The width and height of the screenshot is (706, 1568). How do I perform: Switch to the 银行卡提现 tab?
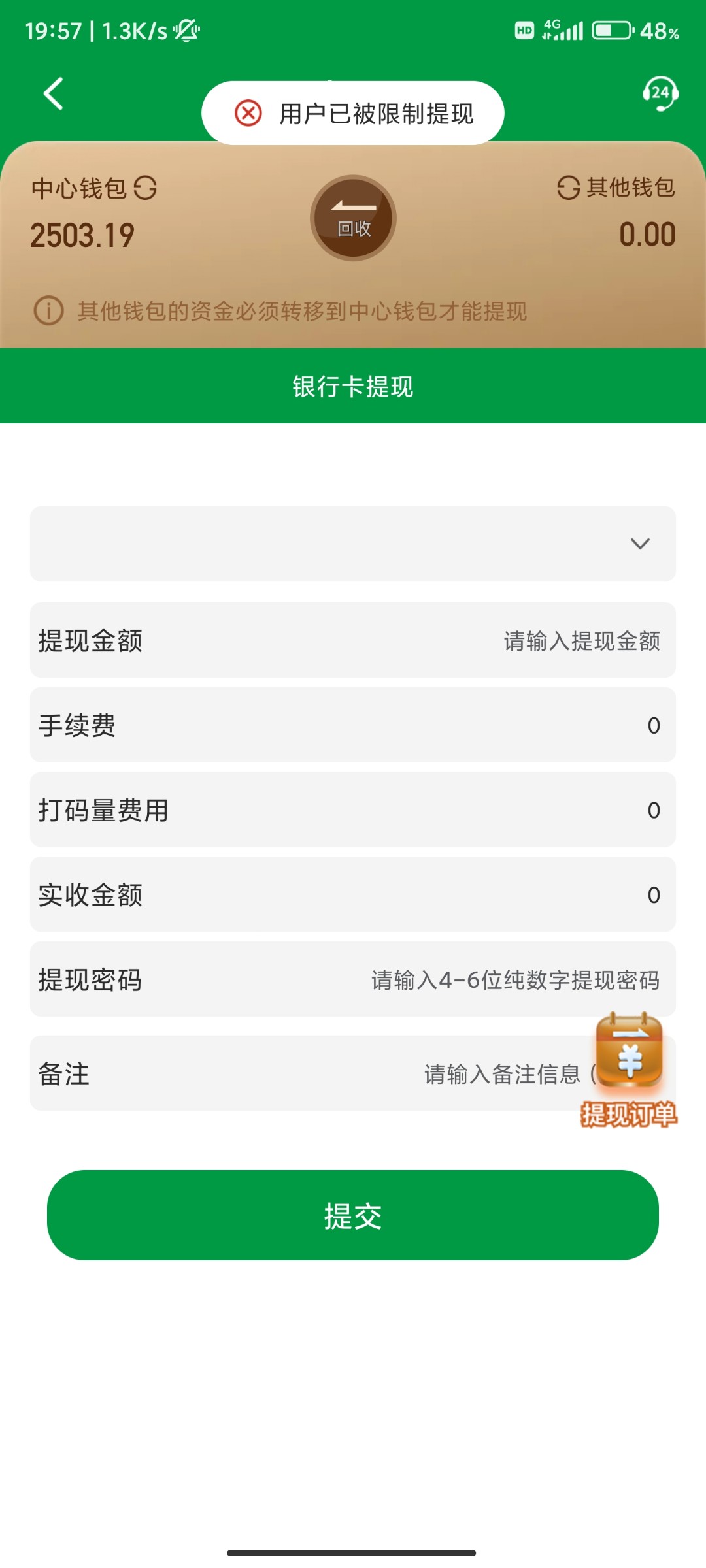353,386
